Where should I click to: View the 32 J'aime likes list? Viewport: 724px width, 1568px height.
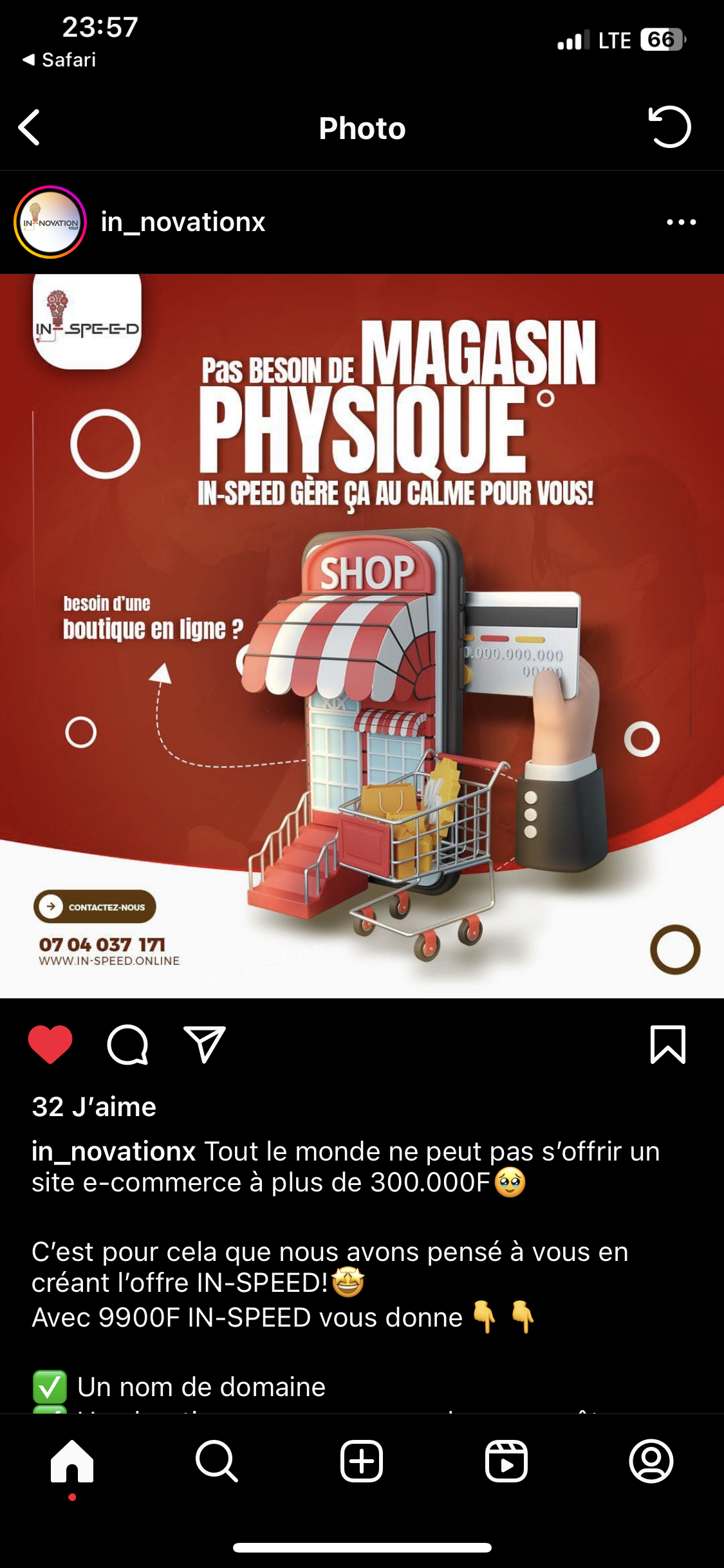click(x=94, y=1107)
